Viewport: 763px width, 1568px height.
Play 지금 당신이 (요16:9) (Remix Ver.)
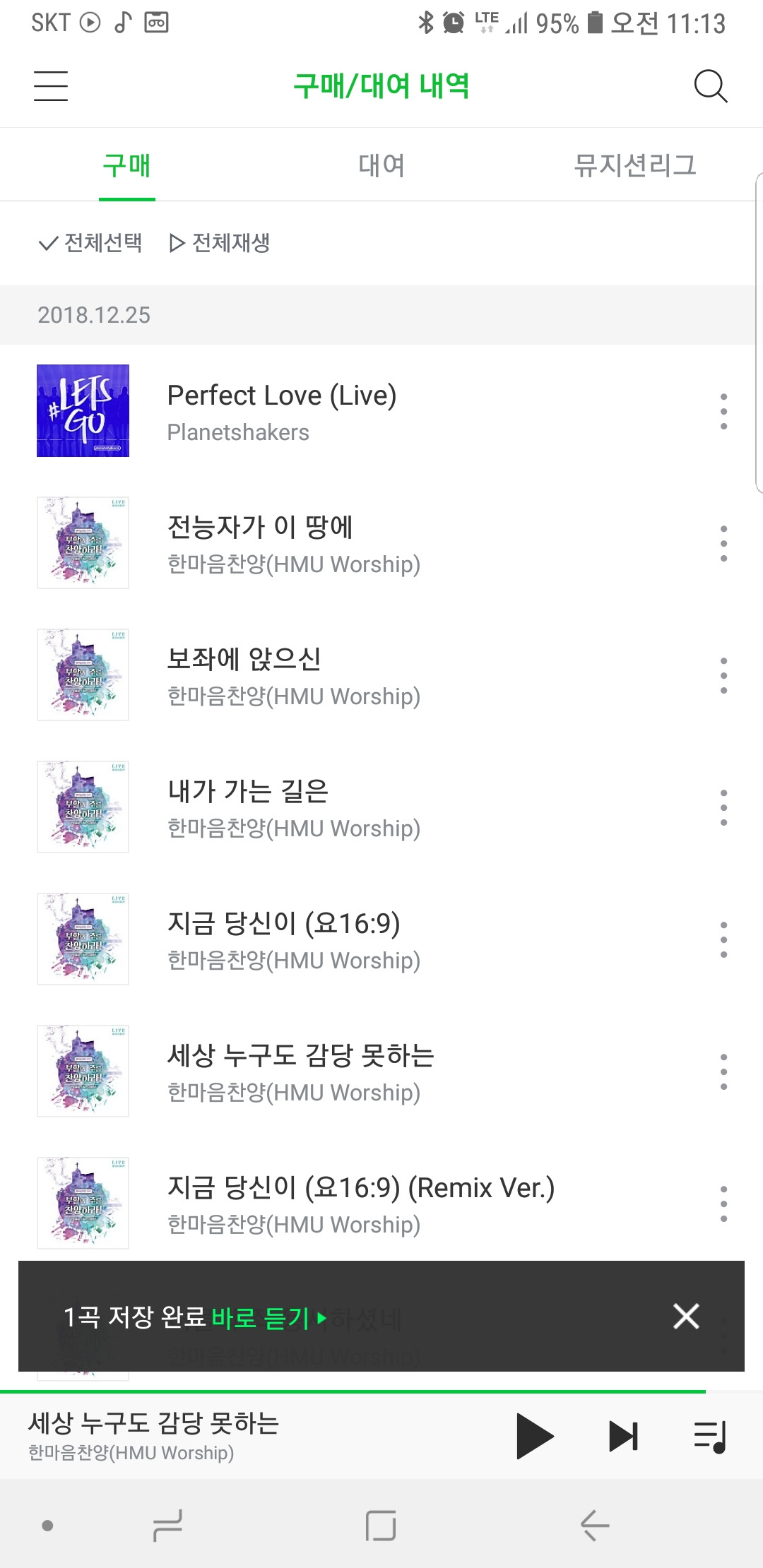tap(360, 1203)
